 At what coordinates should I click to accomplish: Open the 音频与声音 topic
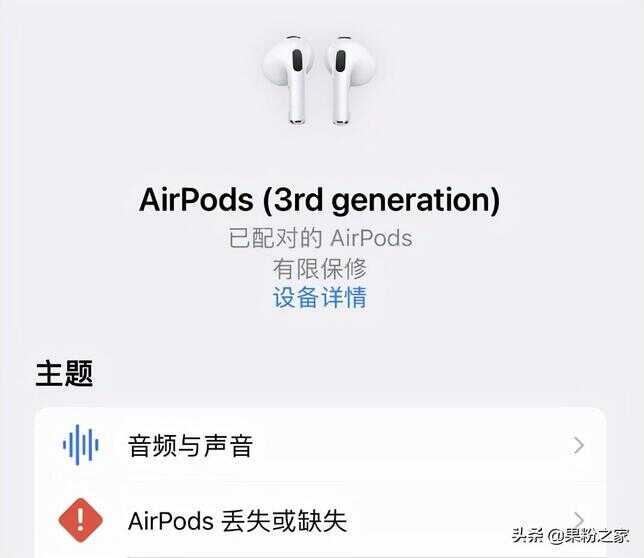(320, 445)
